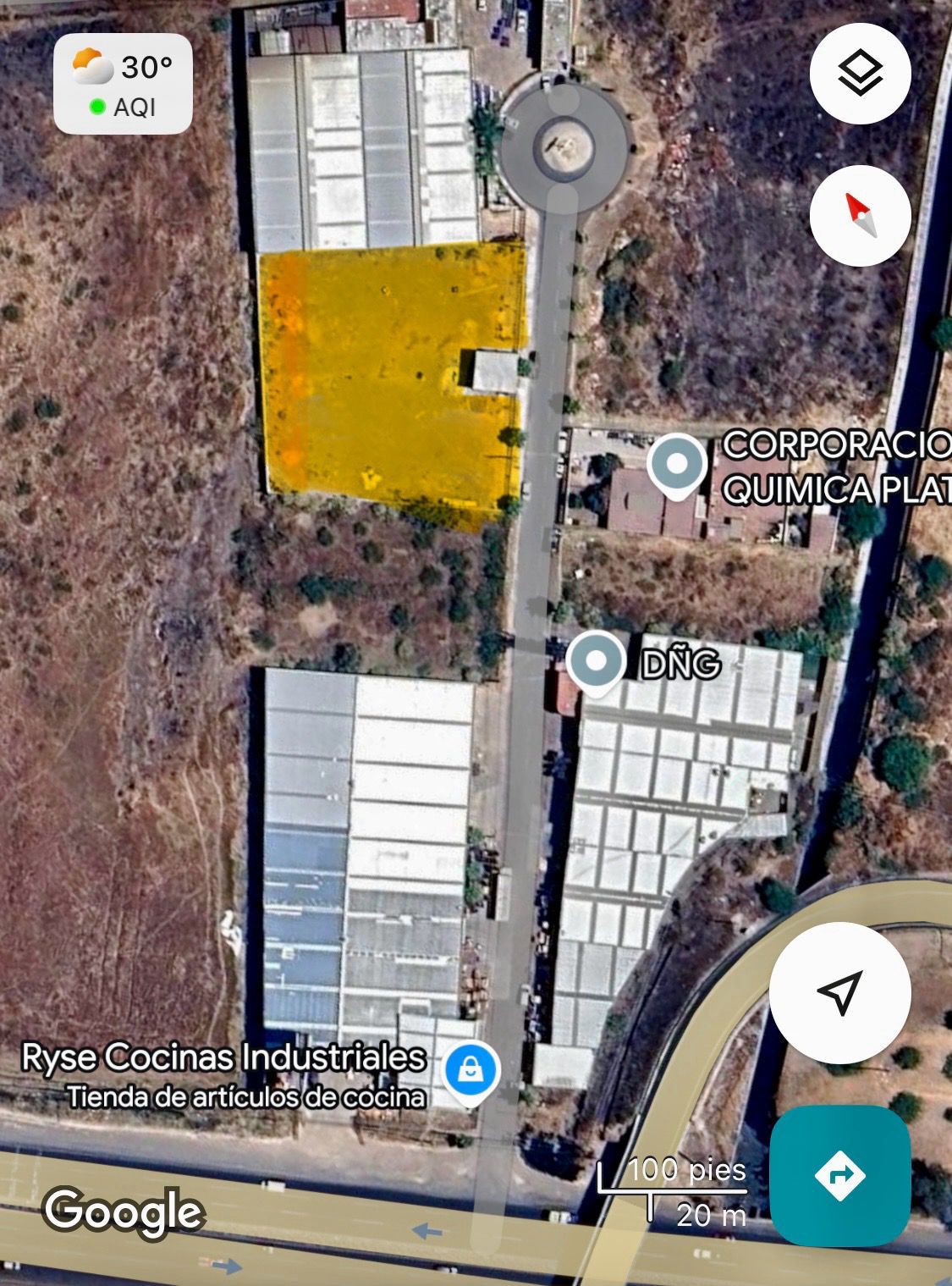The height and width of the screenshot is (1286, 952).
Task: Open the DÑG place marker
Action: pos(596,662)
